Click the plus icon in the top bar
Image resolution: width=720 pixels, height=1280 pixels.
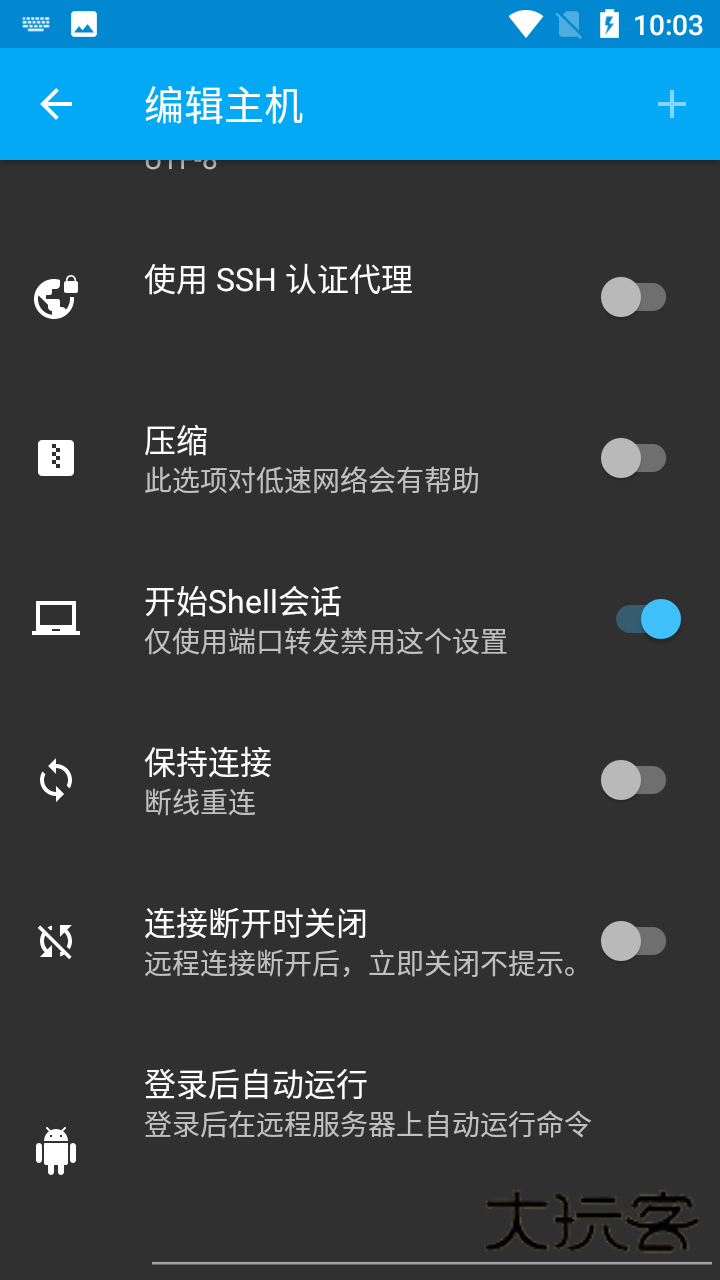click(x=672, y=104)
